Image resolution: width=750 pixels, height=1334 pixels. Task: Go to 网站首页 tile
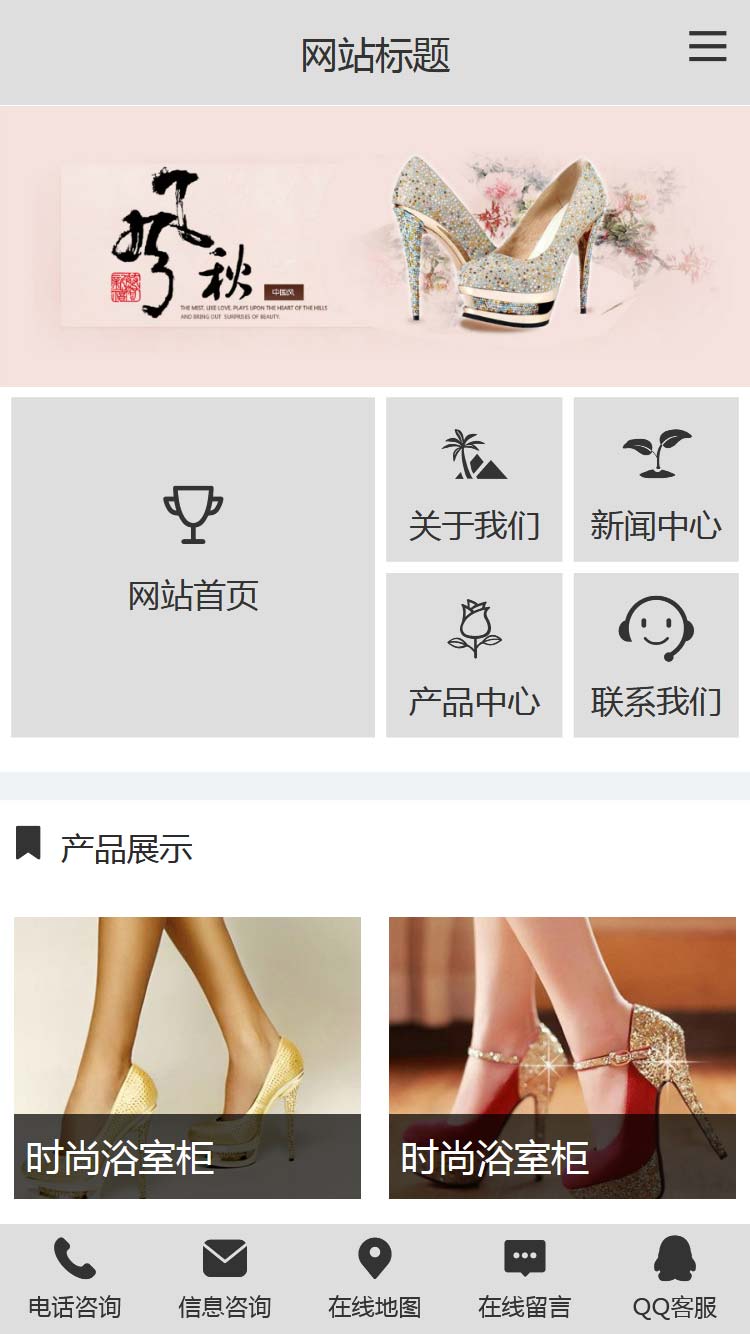tap(193, 567)
